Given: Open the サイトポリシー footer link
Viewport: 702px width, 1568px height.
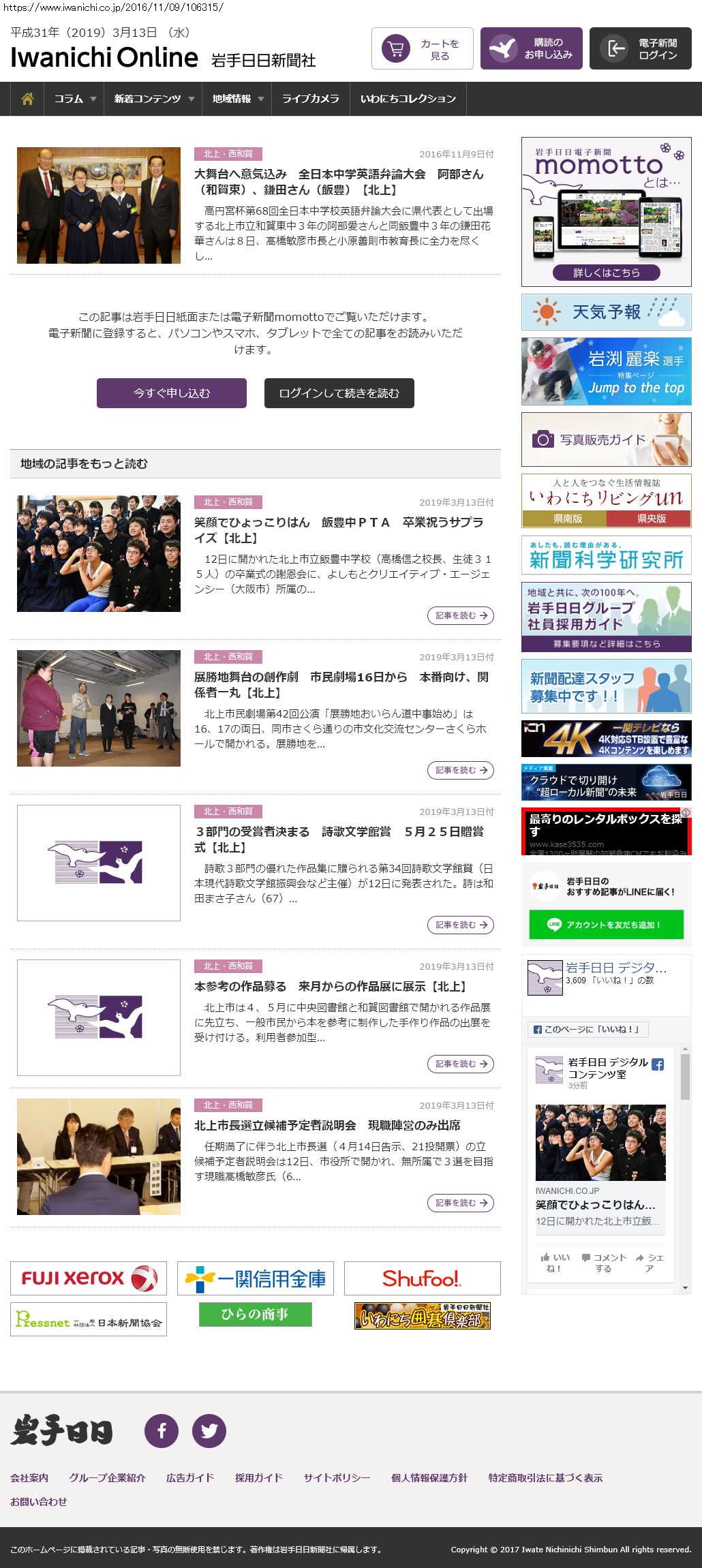Looking at the screenshot, I should [337, 1477].
